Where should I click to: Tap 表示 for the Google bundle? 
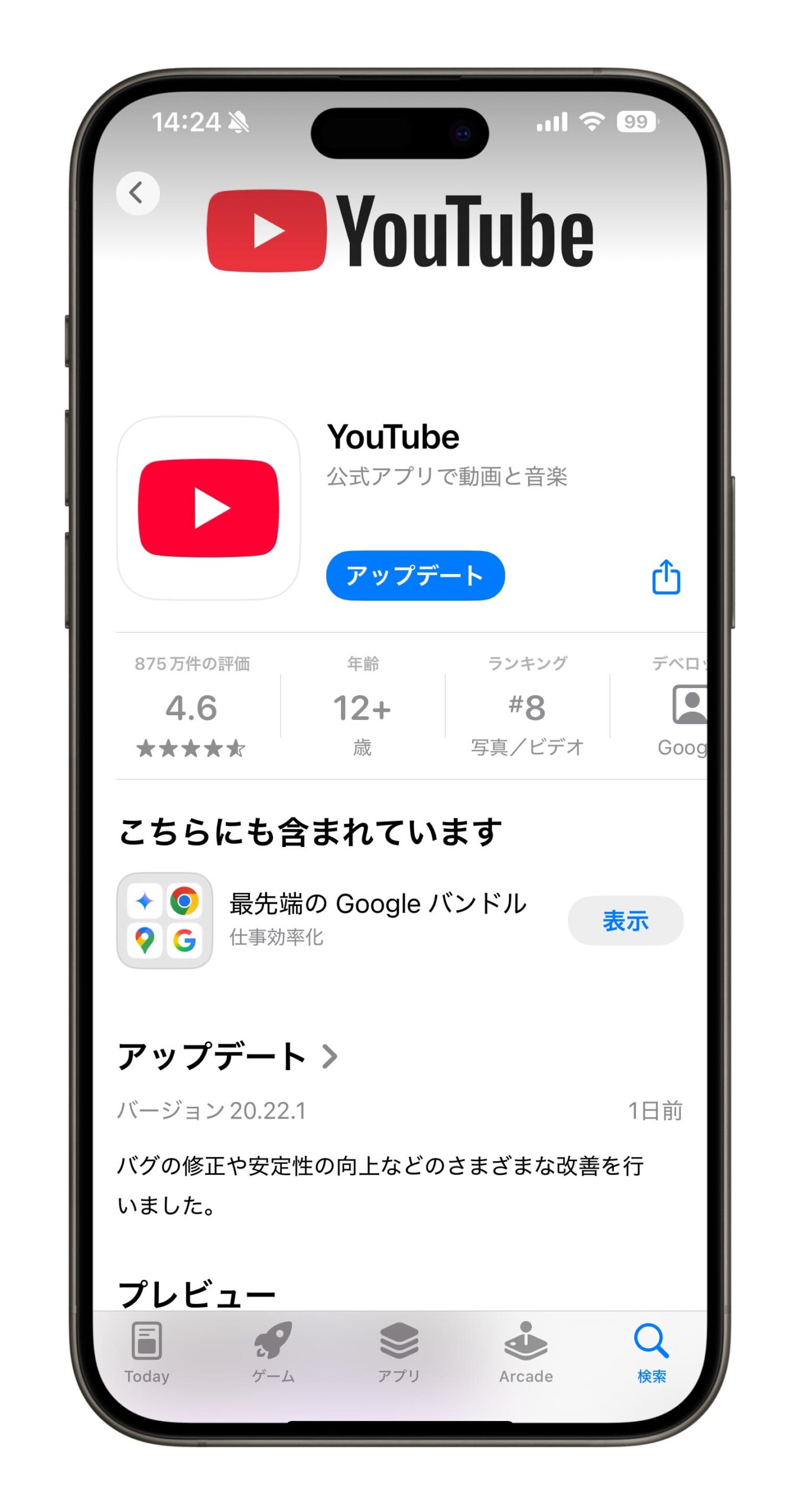click(x=625, y=920)
